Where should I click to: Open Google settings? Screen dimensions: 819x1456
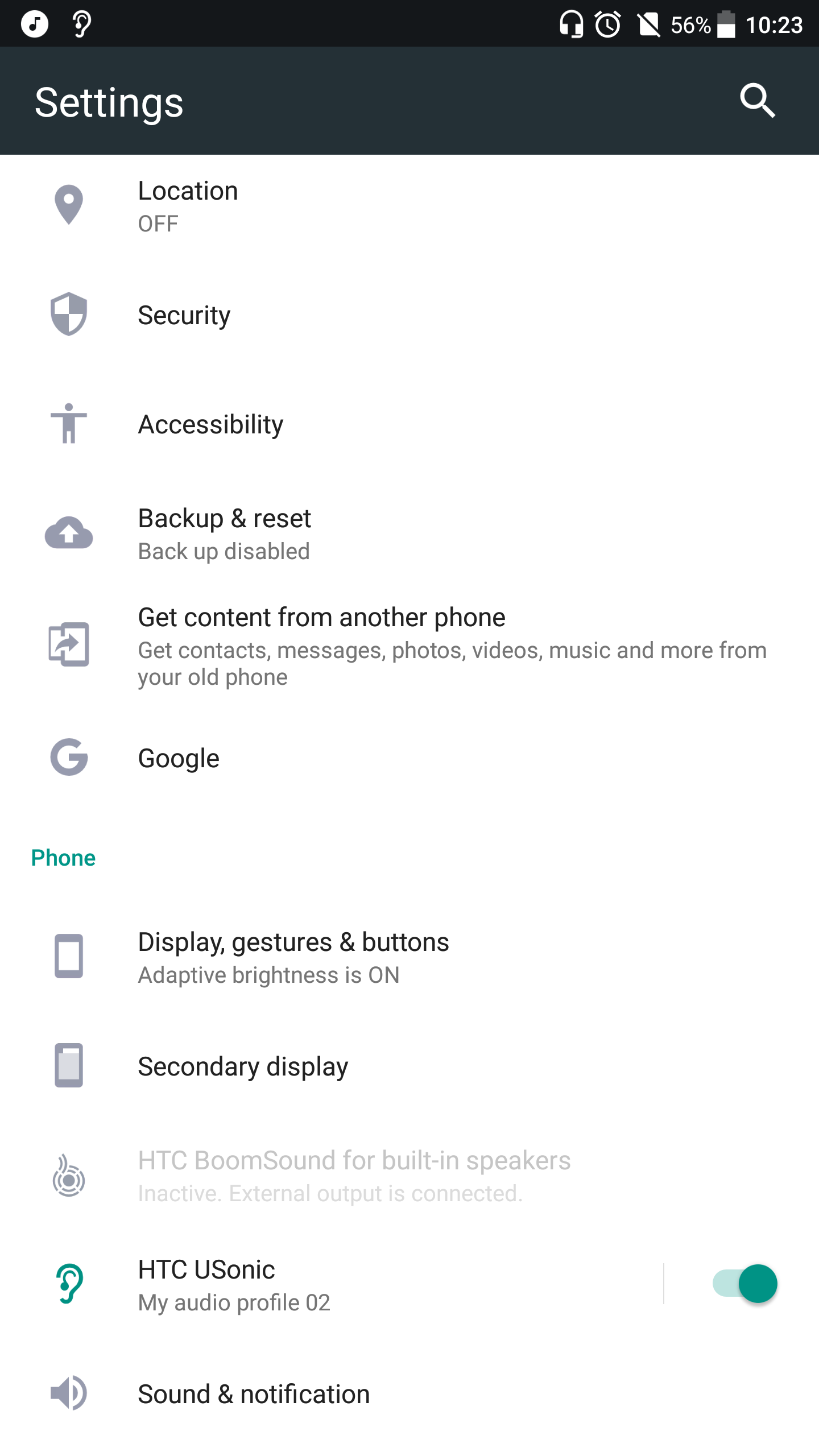tap(409, 758)
